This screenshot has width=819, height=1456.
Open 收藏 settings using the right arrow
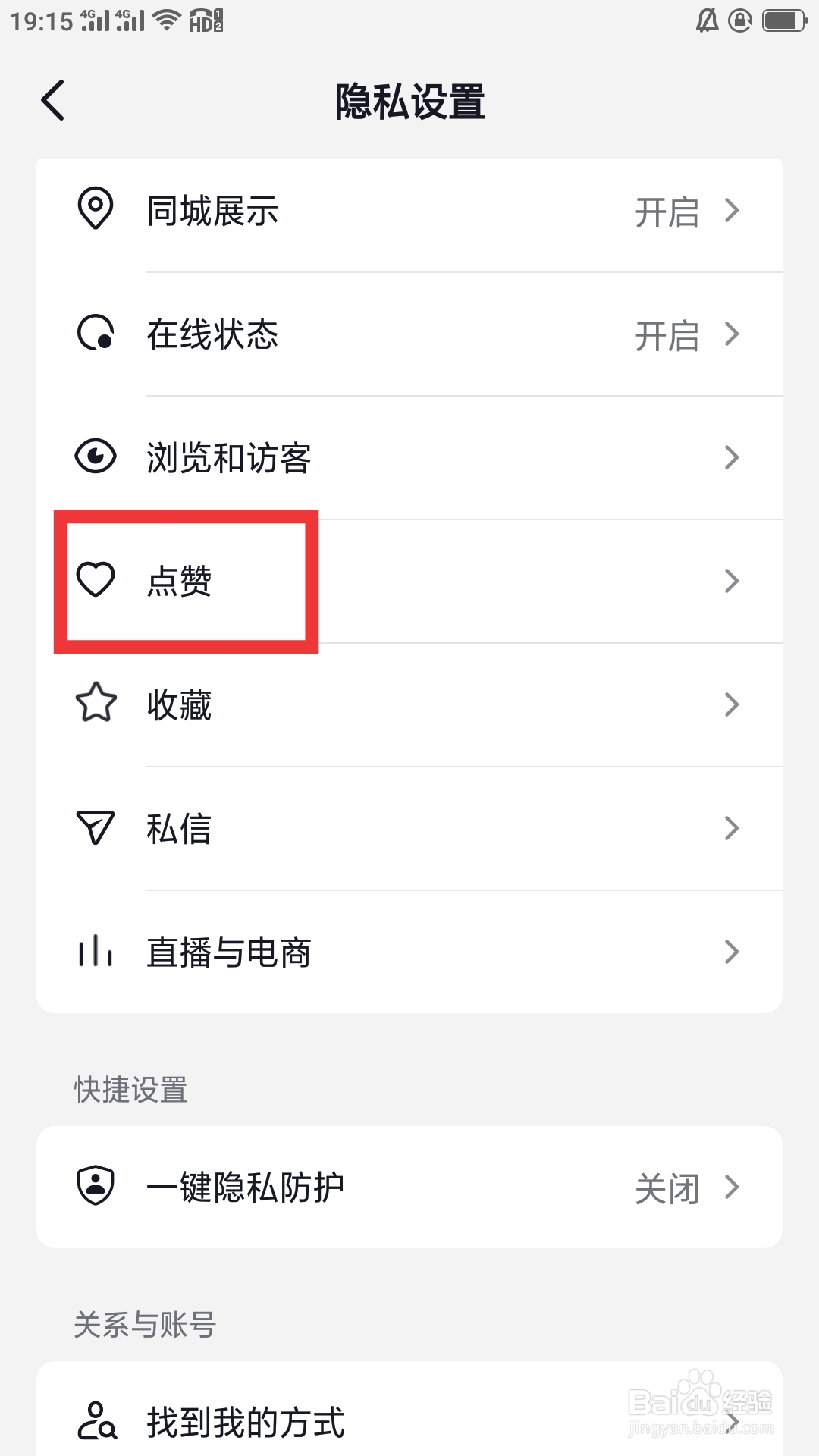tap(732, 704)
